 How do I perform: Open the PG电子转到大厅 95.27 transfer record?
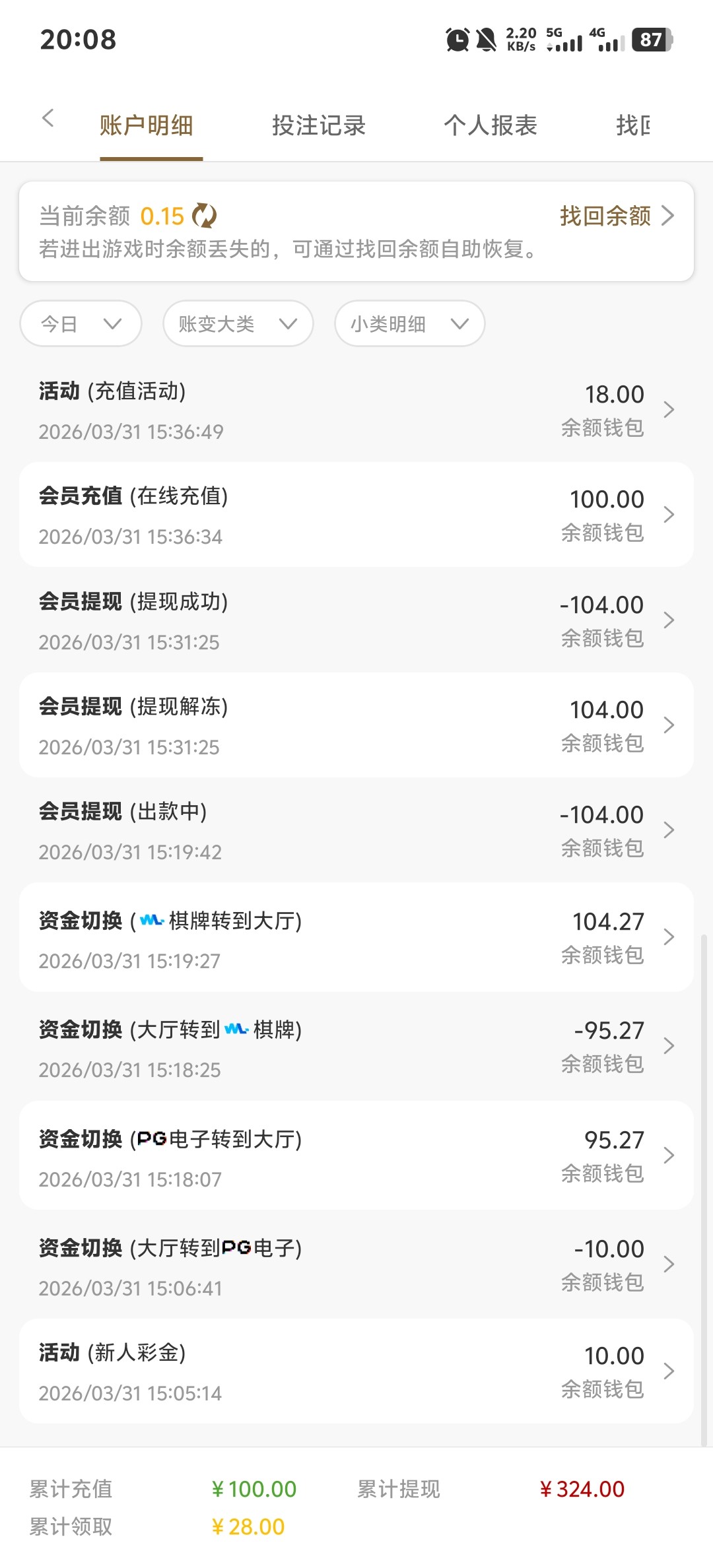[x=356, y=1156]
